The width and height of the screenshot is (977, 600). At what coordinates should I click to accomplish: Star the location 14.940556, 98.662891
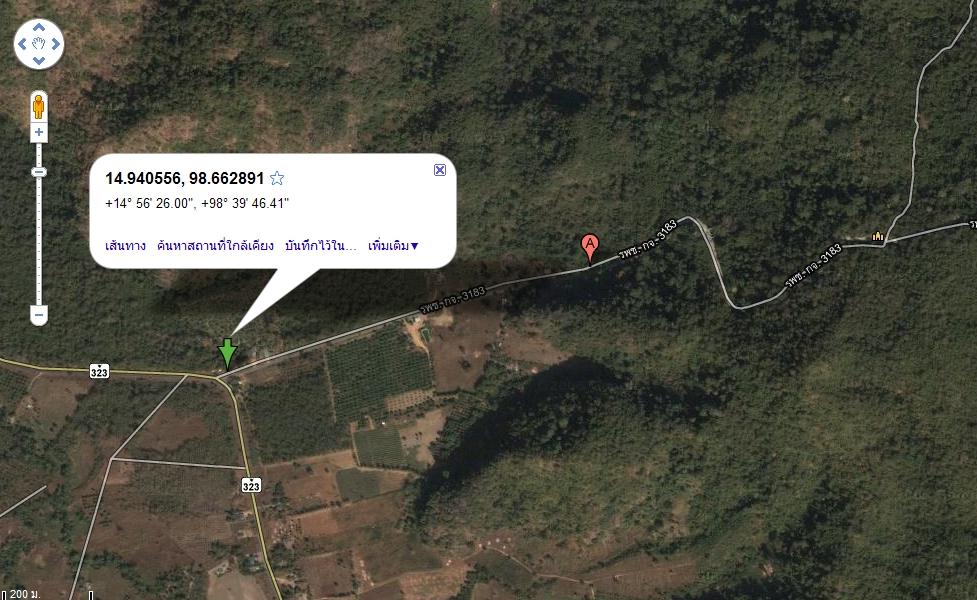[277, 178]
